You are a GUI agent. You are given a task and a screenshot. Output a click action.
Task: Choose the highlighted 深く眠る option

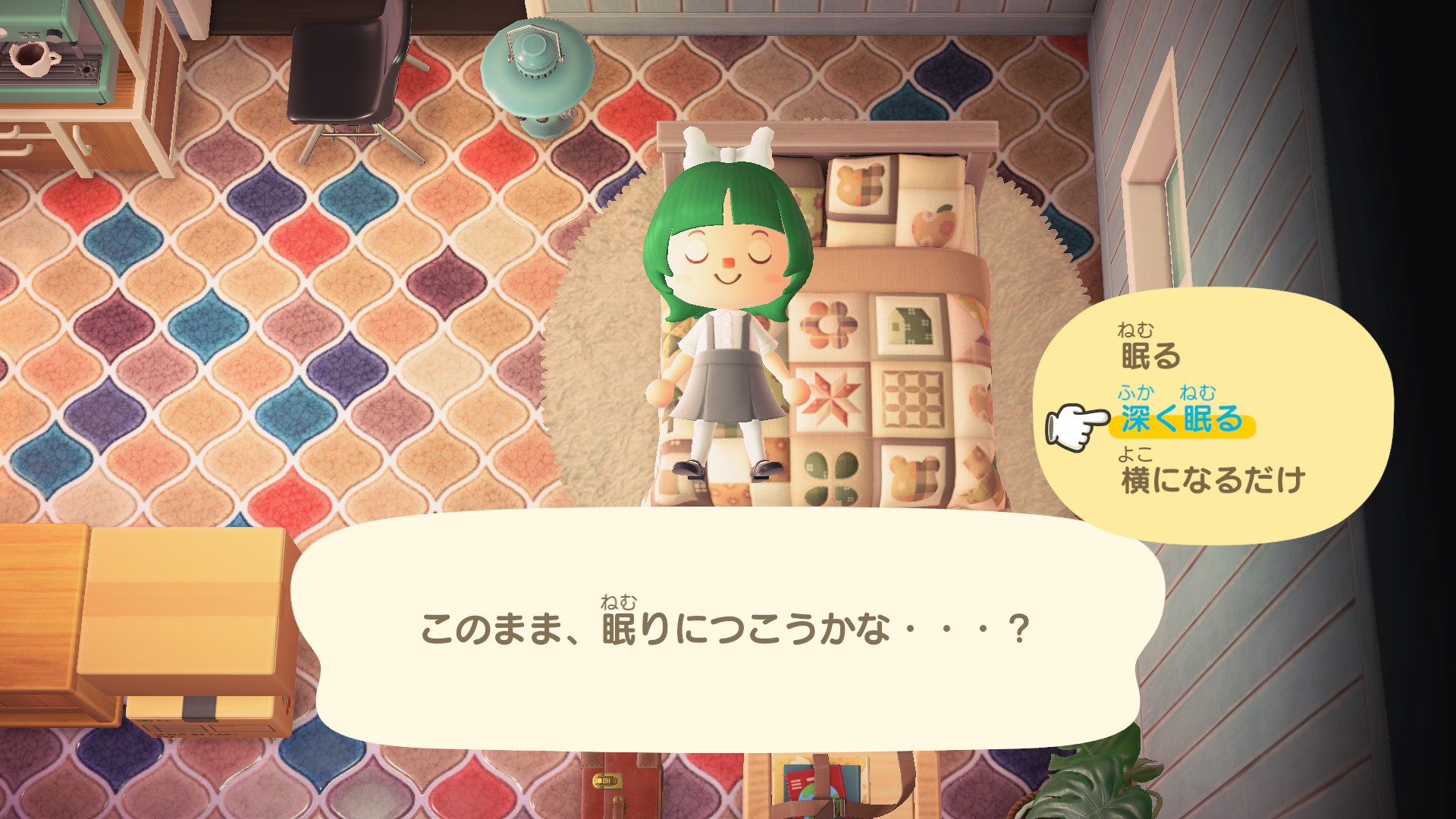(1181, 419)
